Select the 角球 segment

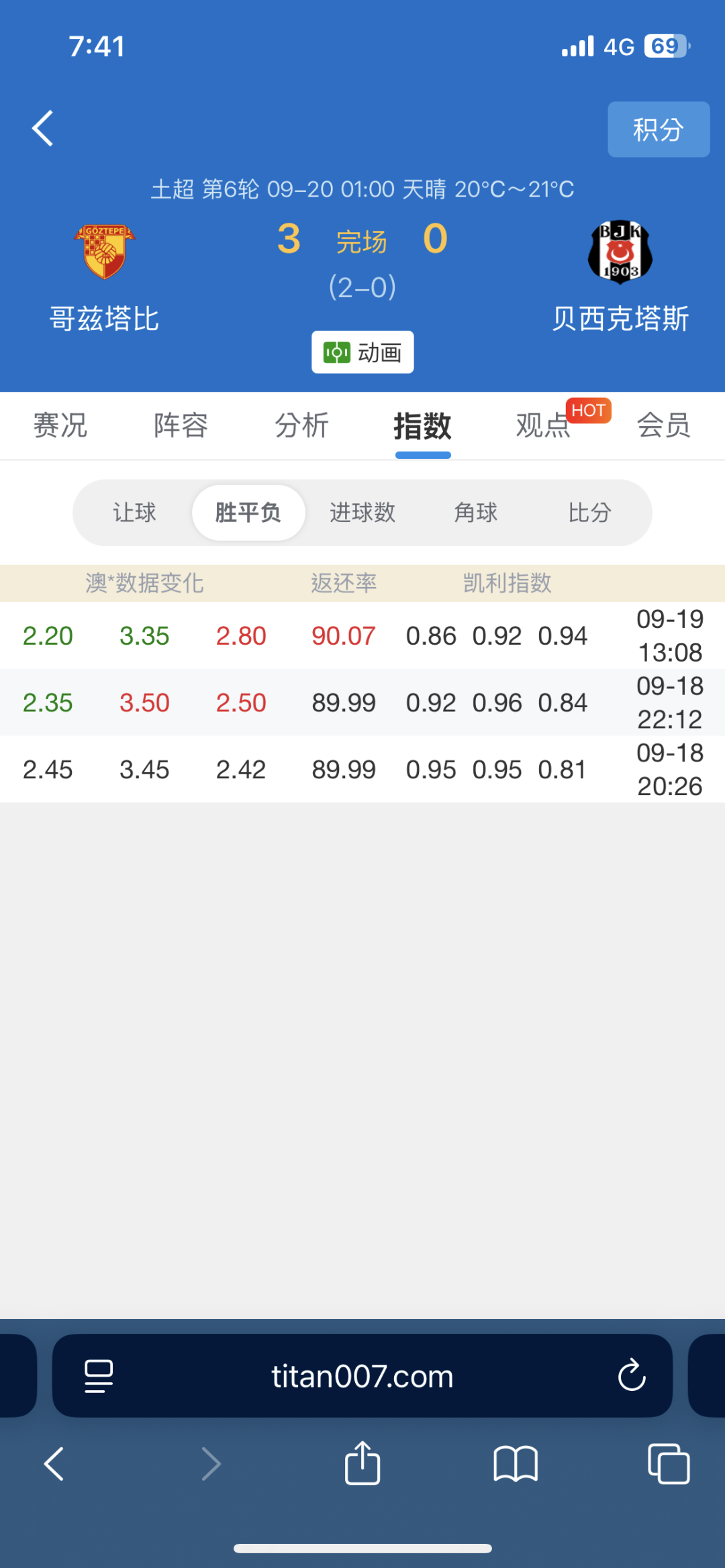pos(476,513)
